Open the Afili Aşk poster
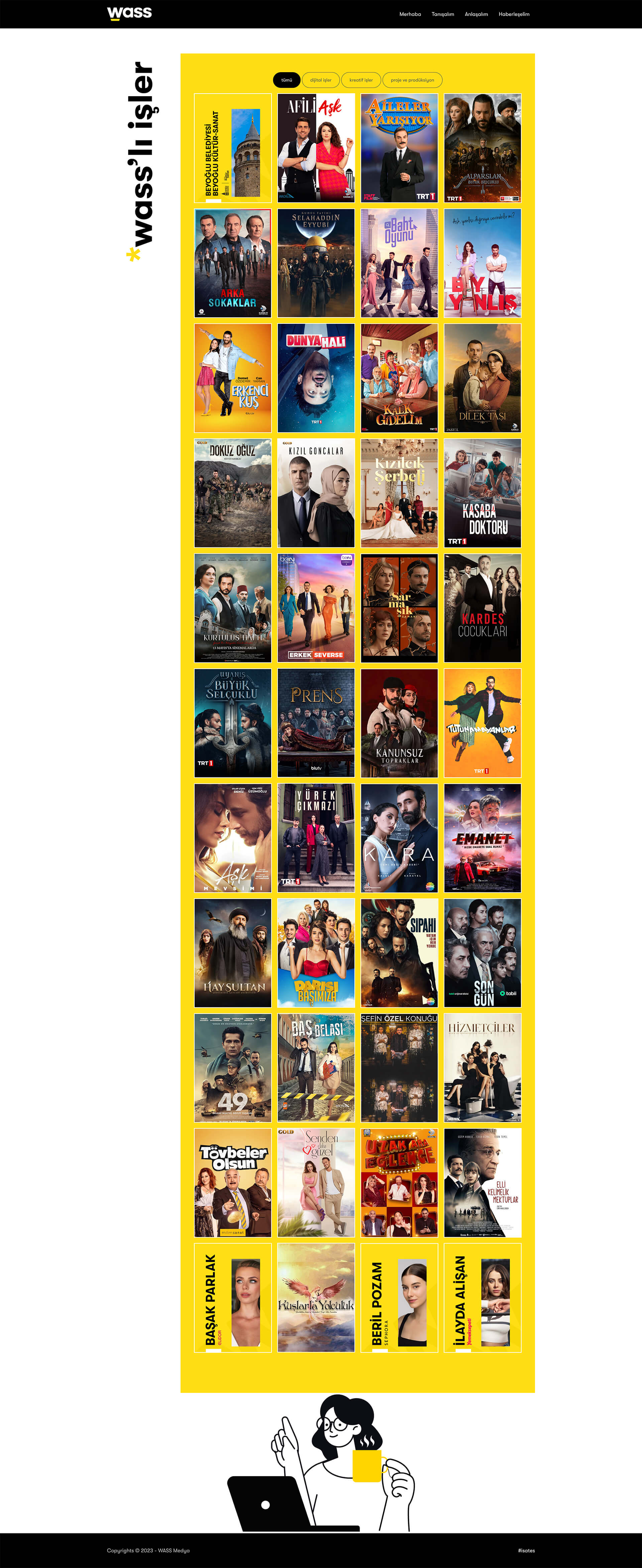Image resolution: width=642 pixels, height=1568 pixels. tap(316, 148)
